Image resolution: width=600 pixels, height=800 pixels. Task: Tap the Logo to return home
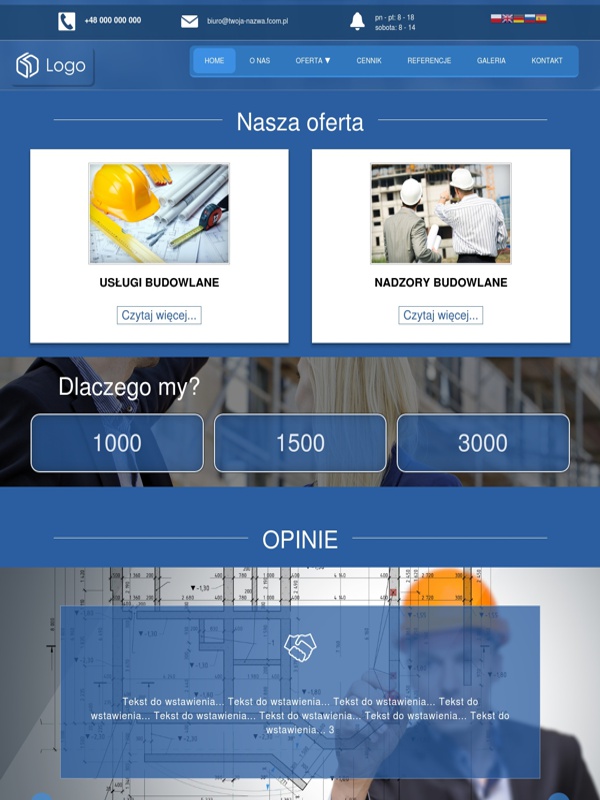(x=51, y=66)
